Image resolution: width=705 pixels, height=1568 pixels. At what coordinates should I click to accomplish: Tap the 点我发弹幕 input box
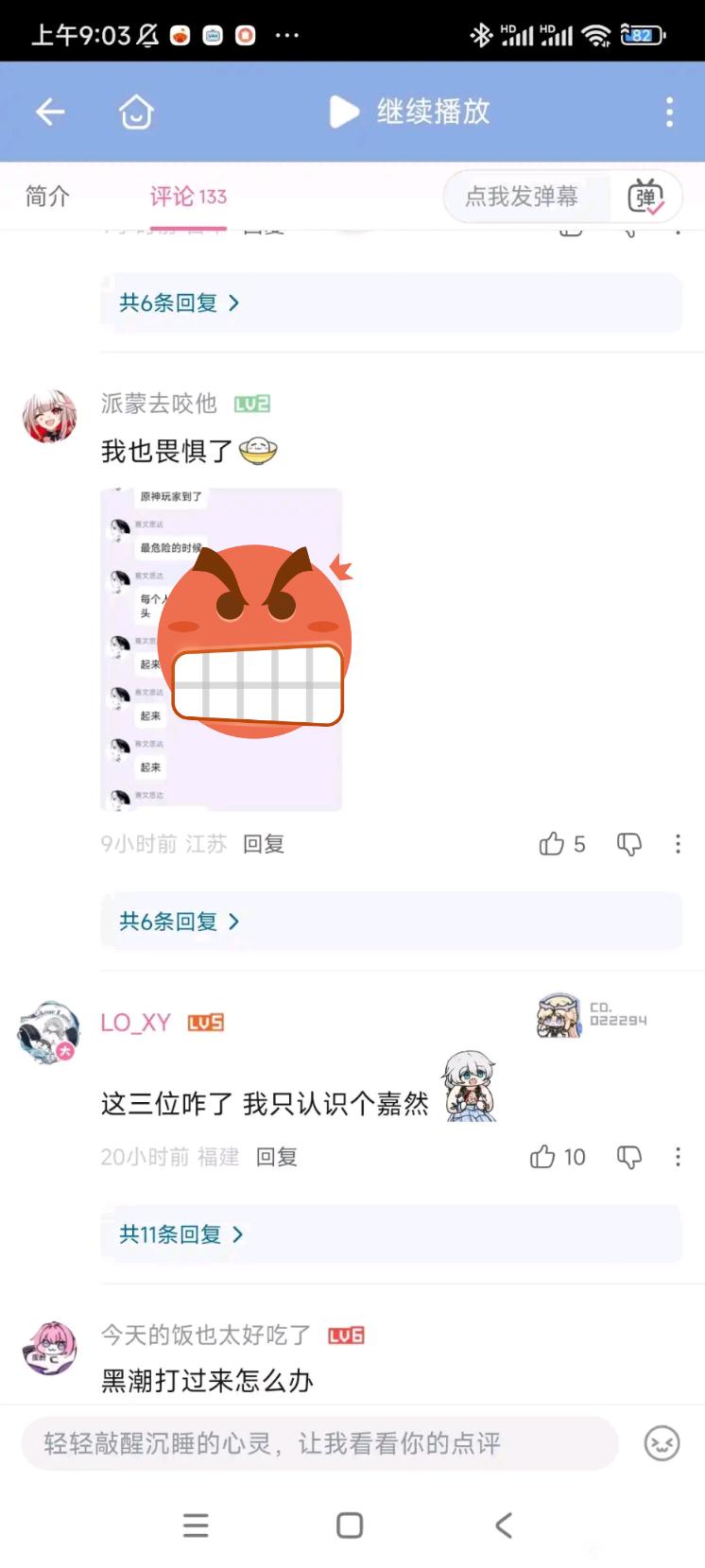point(522,197)
